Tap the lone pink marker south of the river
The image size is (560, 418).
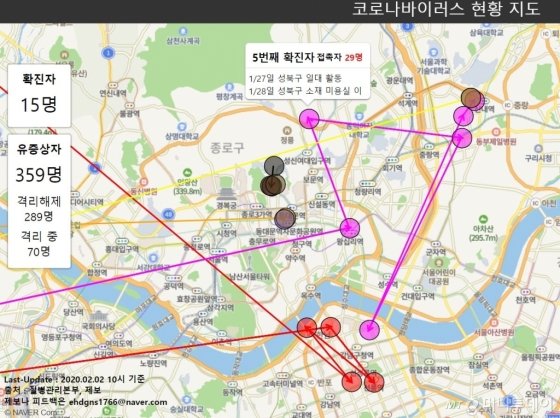coord(369,329)
